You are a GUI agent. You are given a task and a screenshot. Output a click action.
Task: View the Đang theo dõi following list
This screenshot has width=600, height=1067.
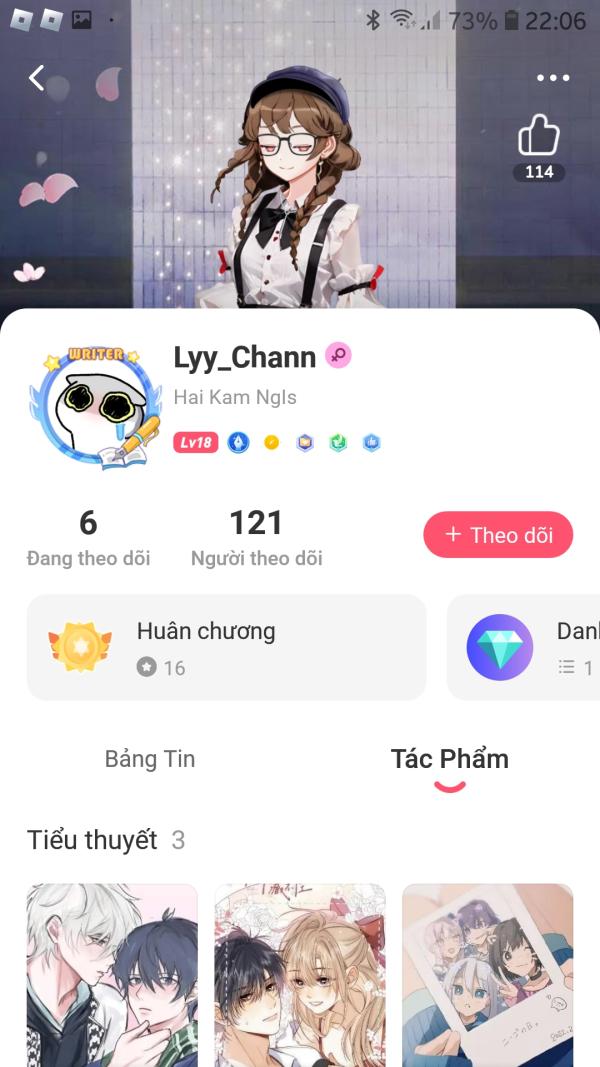[88, 538]
